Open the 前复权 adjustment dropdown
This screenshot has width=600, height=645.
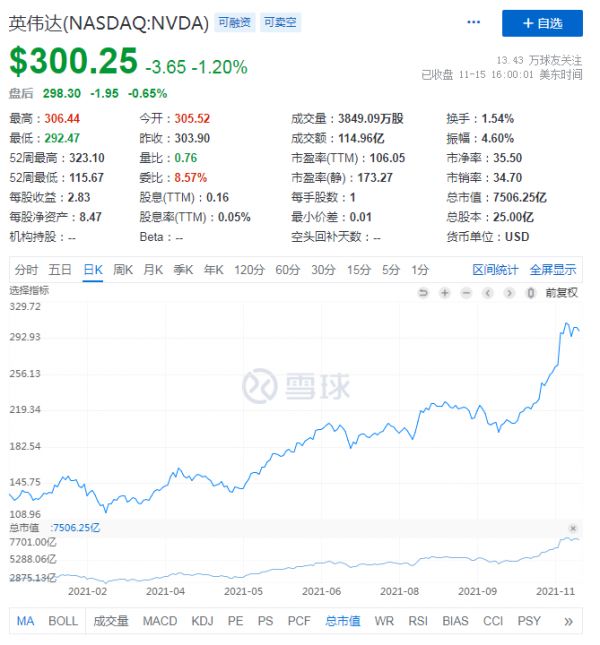click(x=561, y=292)
